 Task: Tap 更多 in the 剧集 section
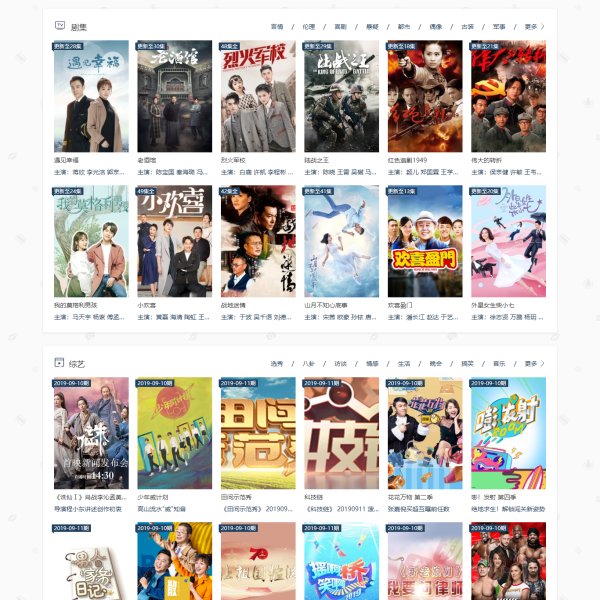(533, 27)
